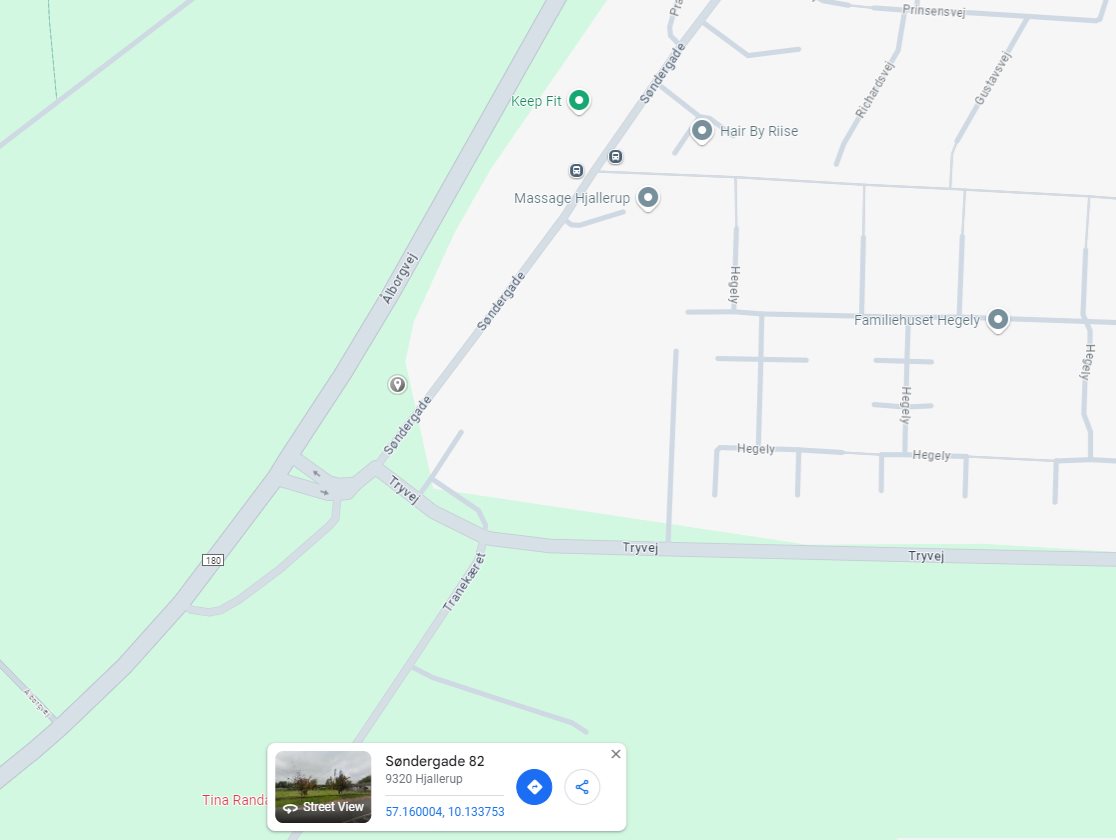Open the Tina Randa place label
The width and height of the screenshot is (1116, 840).
coord(235,800)
